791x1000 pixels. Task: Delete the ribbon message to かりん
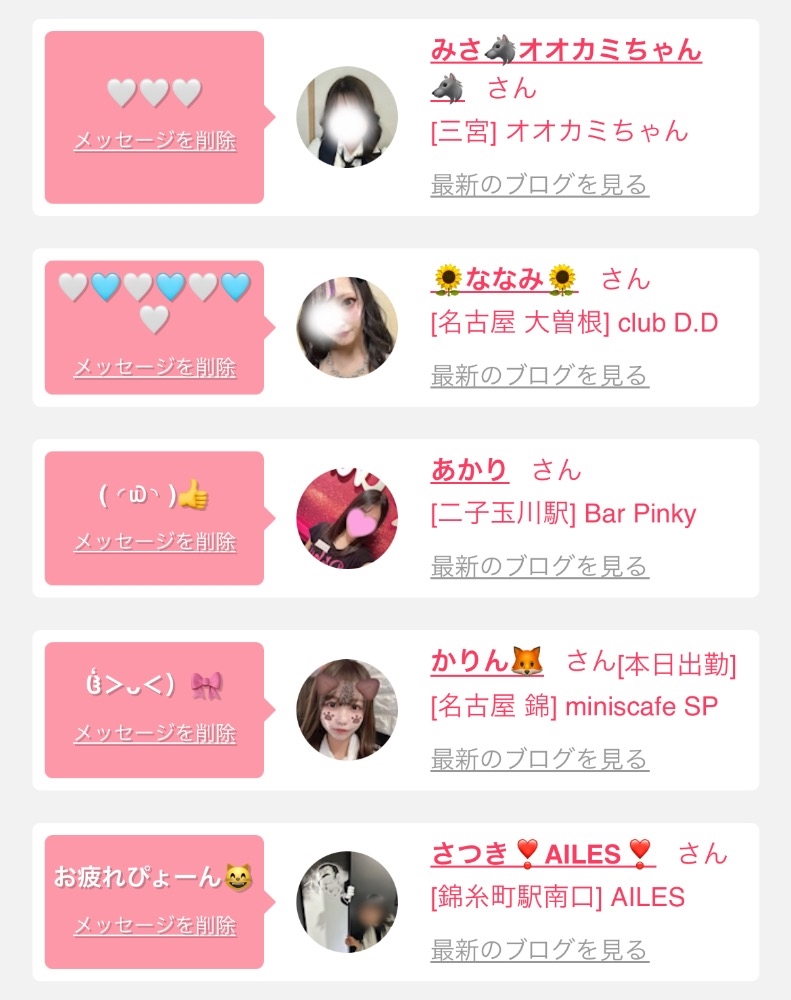coord(155,734)
